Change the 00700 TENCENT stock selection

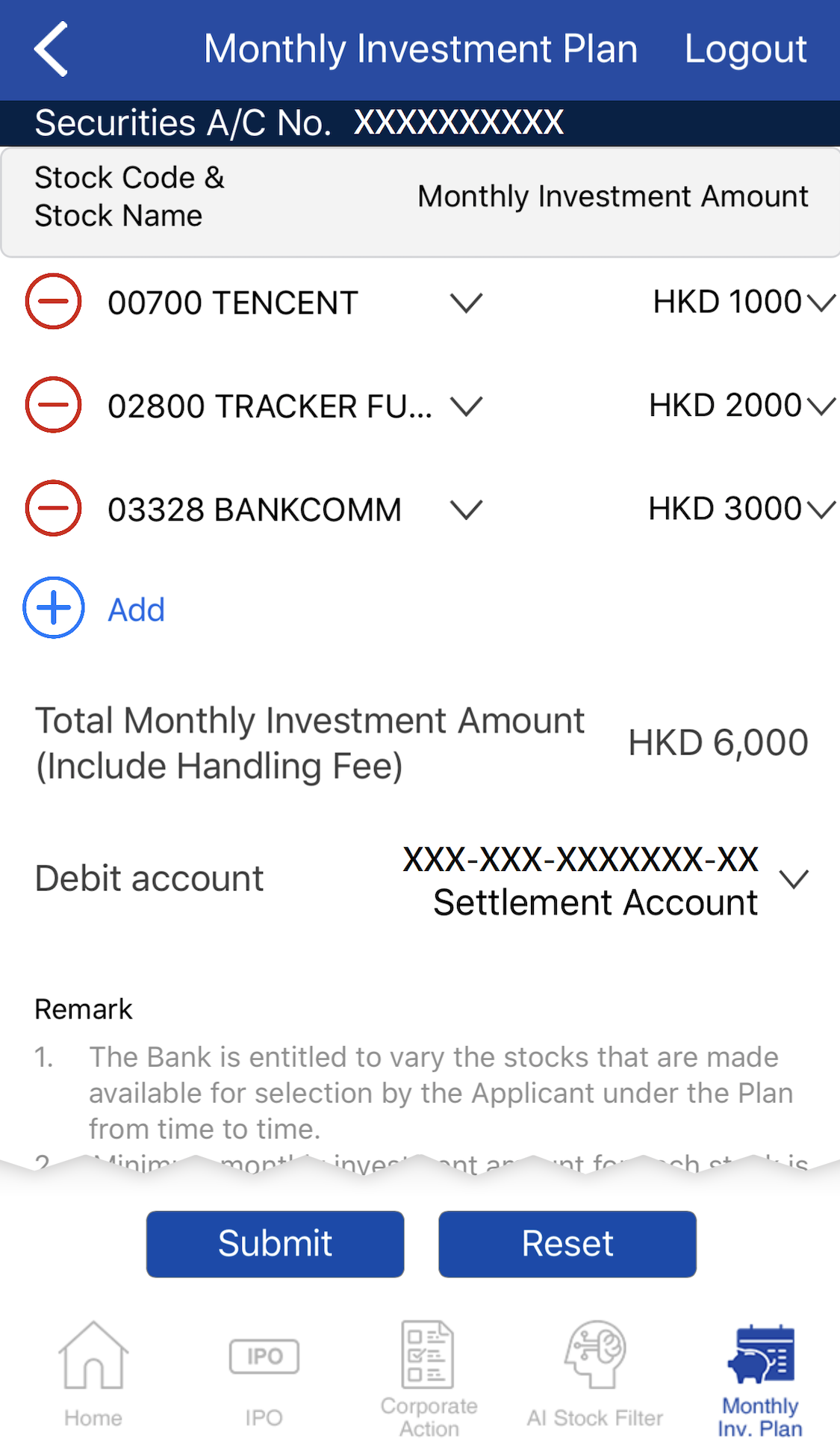click(x=466, y=303)
